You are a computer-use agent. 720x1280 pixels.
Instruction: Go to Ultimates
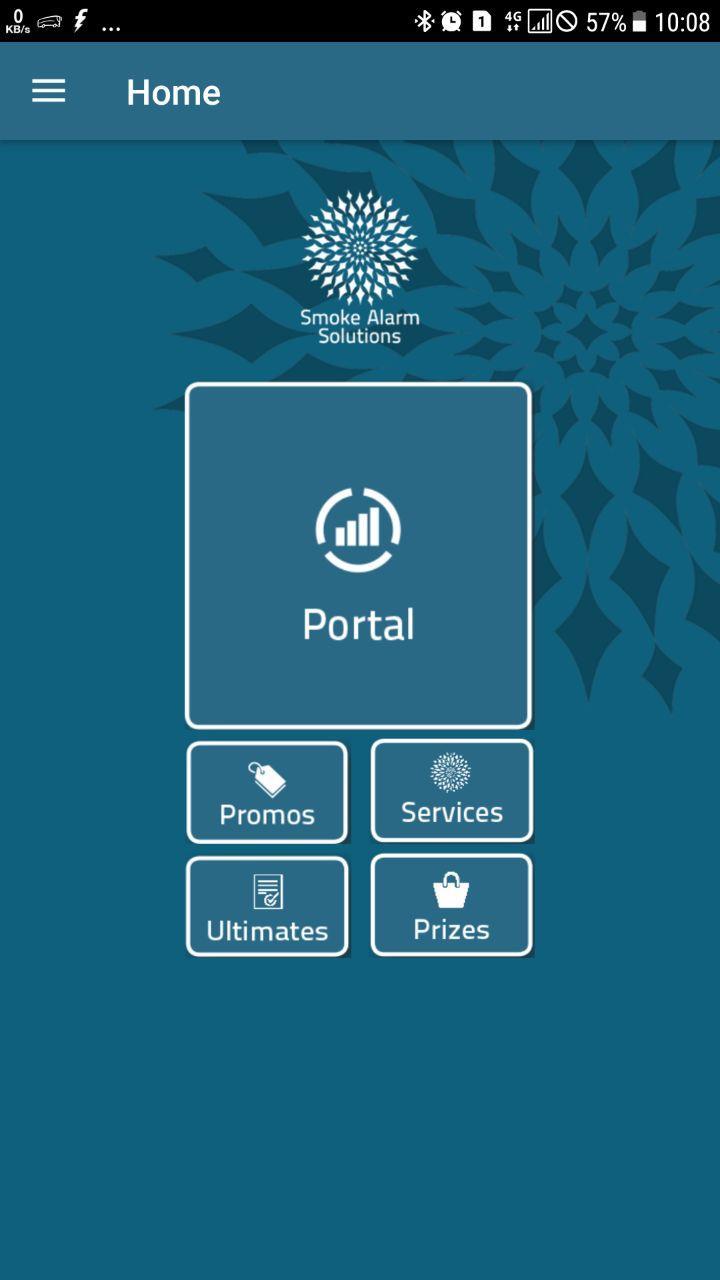(267, 907)
